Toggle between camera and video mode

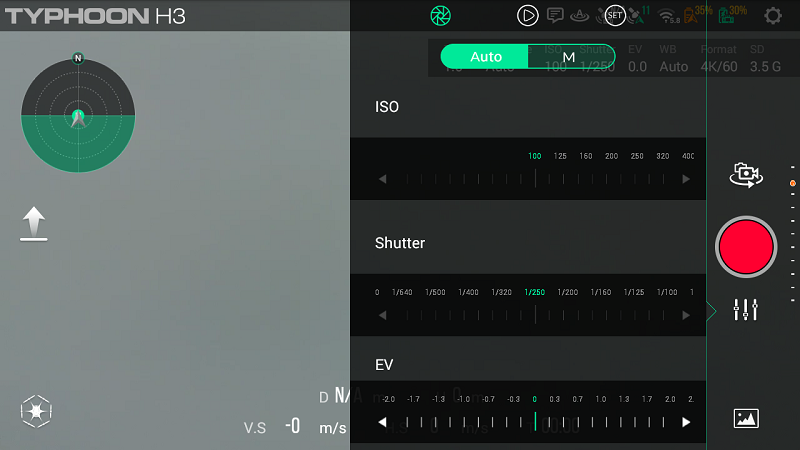[746, 175]
